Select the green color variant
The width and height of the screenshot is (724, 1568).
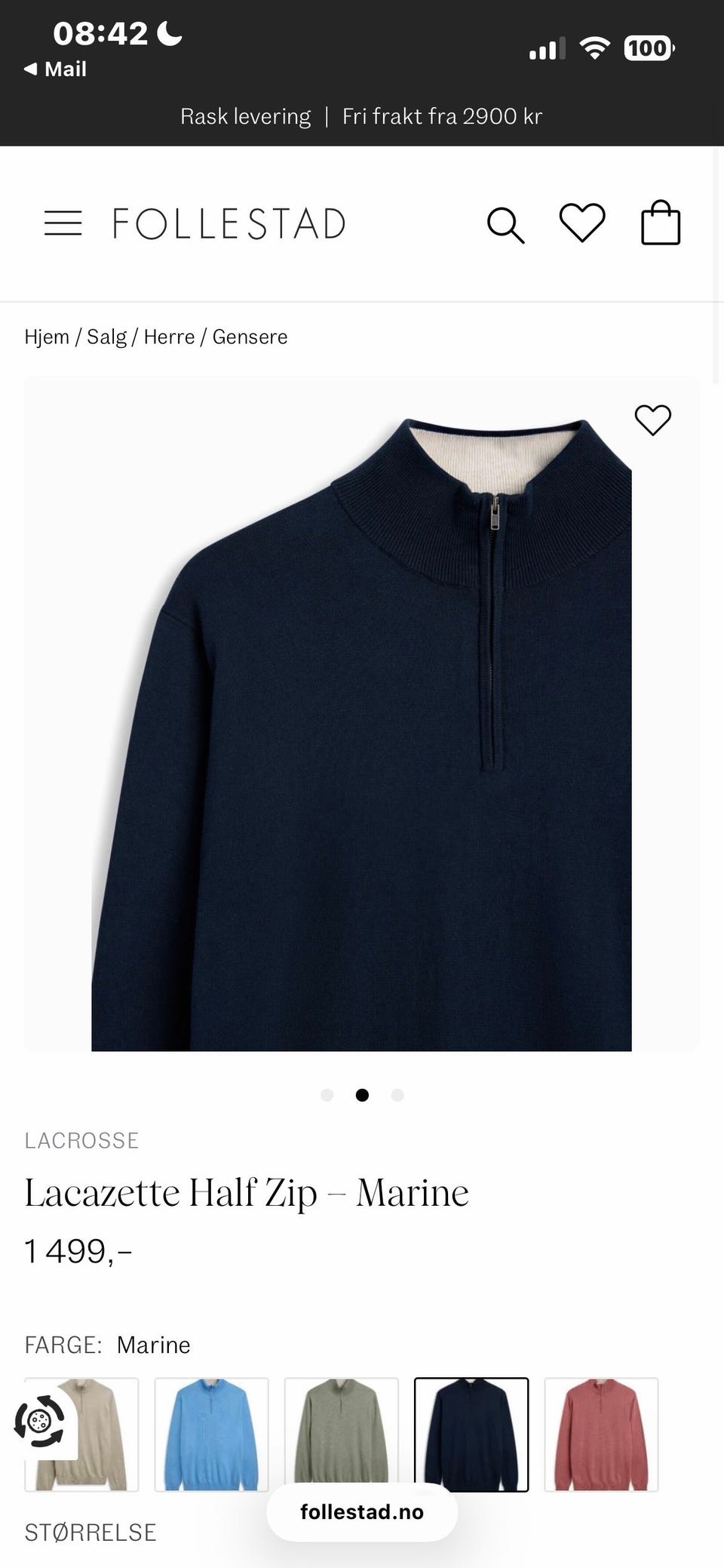[x=341, y=1434]
